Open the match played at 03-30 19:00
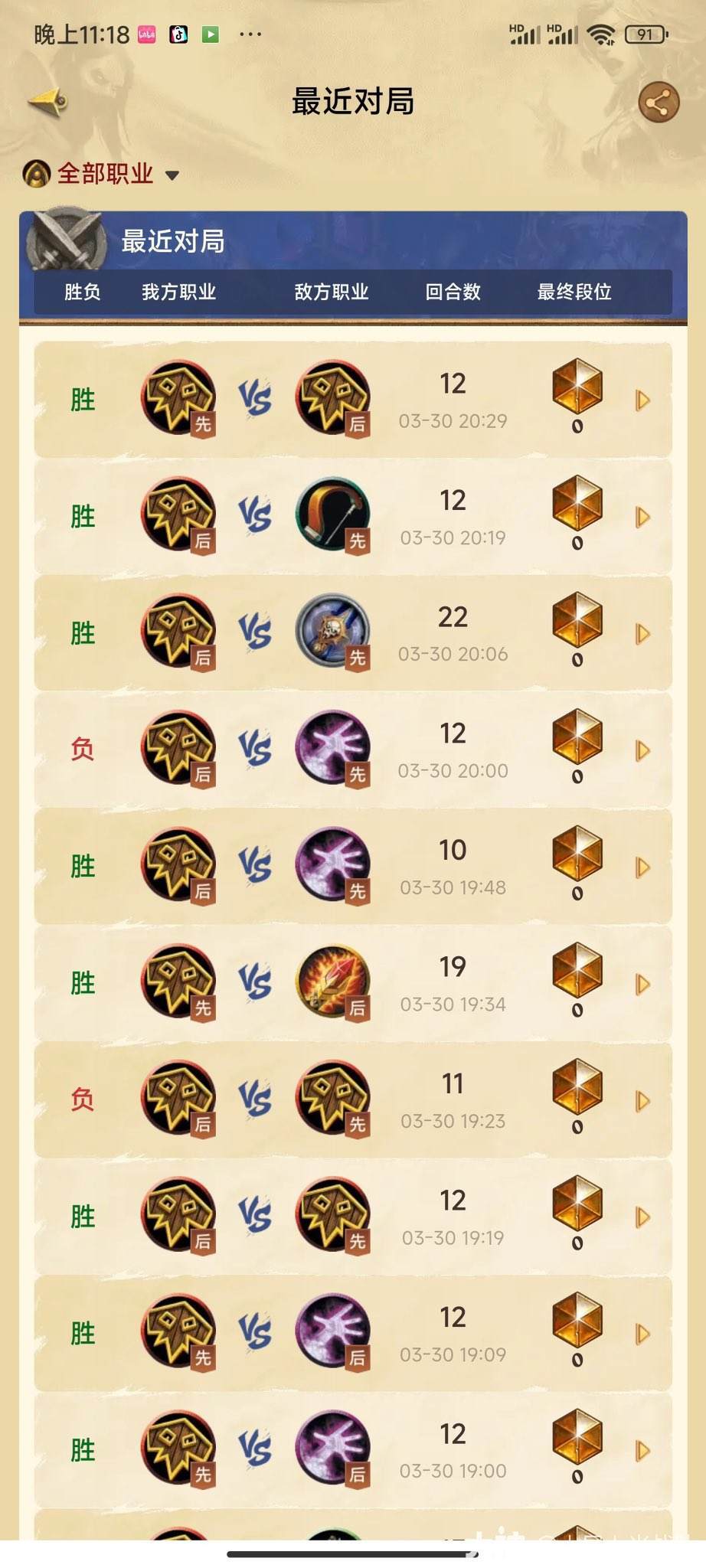Screen dimensions: 706x1568 point(642,1451)
